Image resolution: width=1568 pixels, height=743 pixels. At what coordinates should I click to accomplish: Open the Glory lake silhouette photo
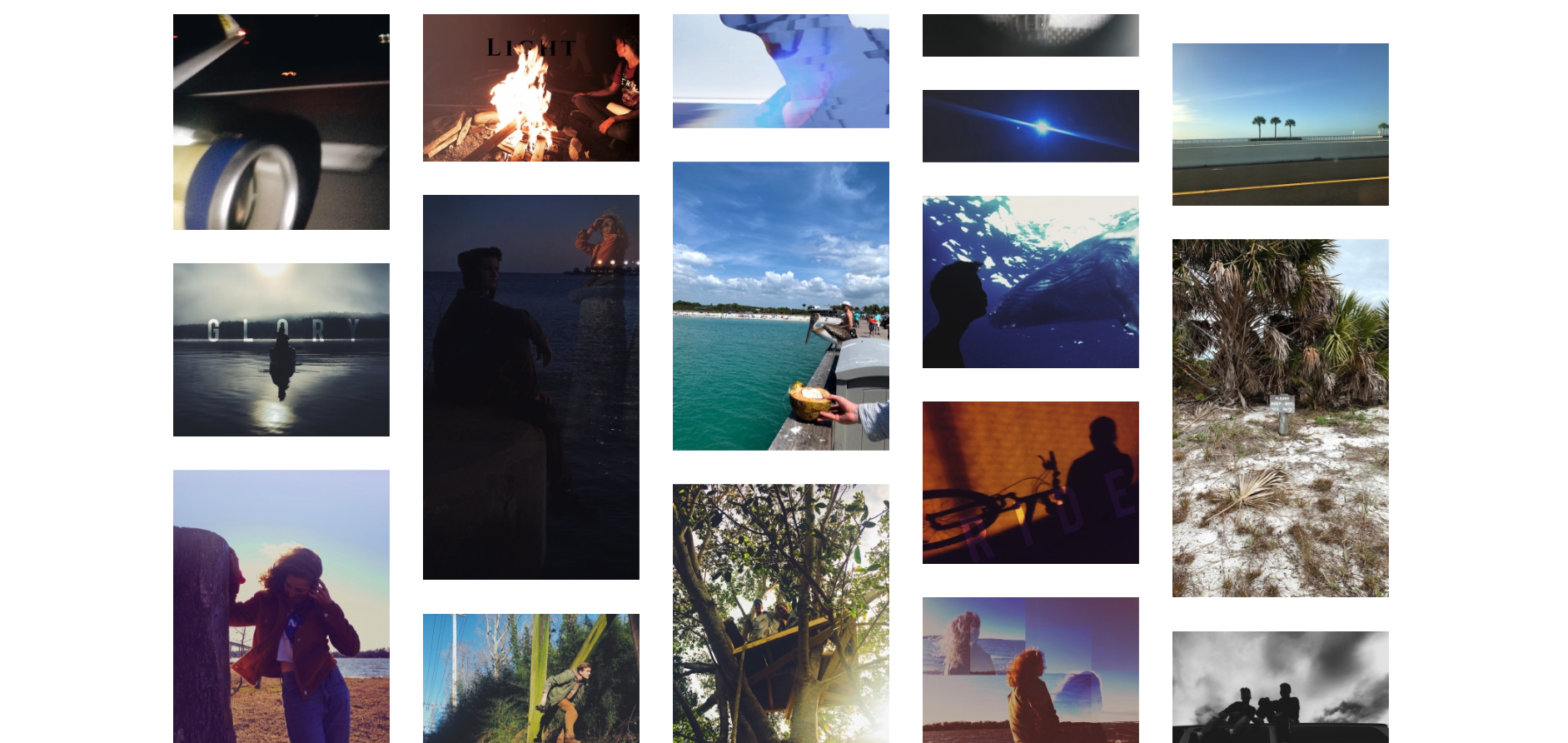point(281,349)
